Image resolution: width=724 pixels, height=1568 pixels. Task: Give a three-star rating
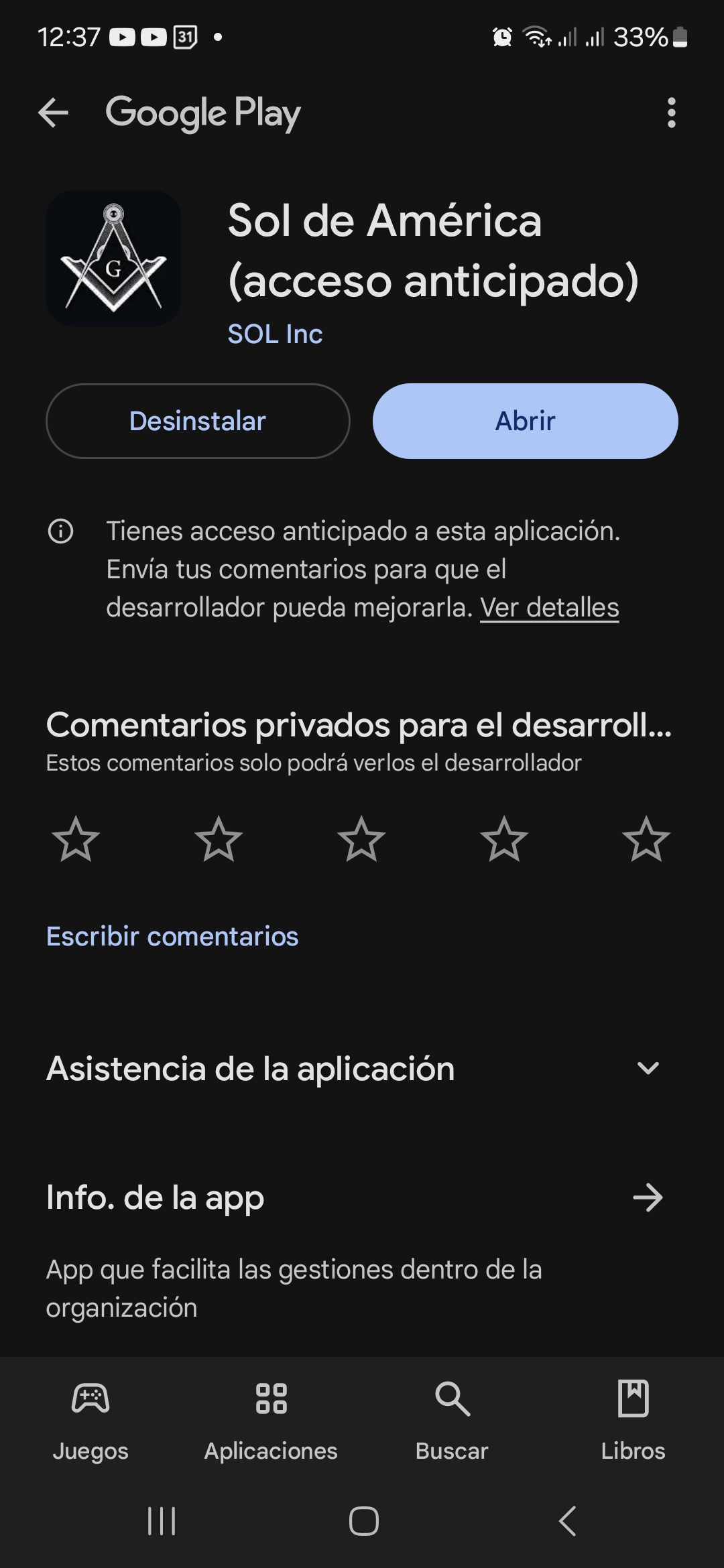click(361, 838)
